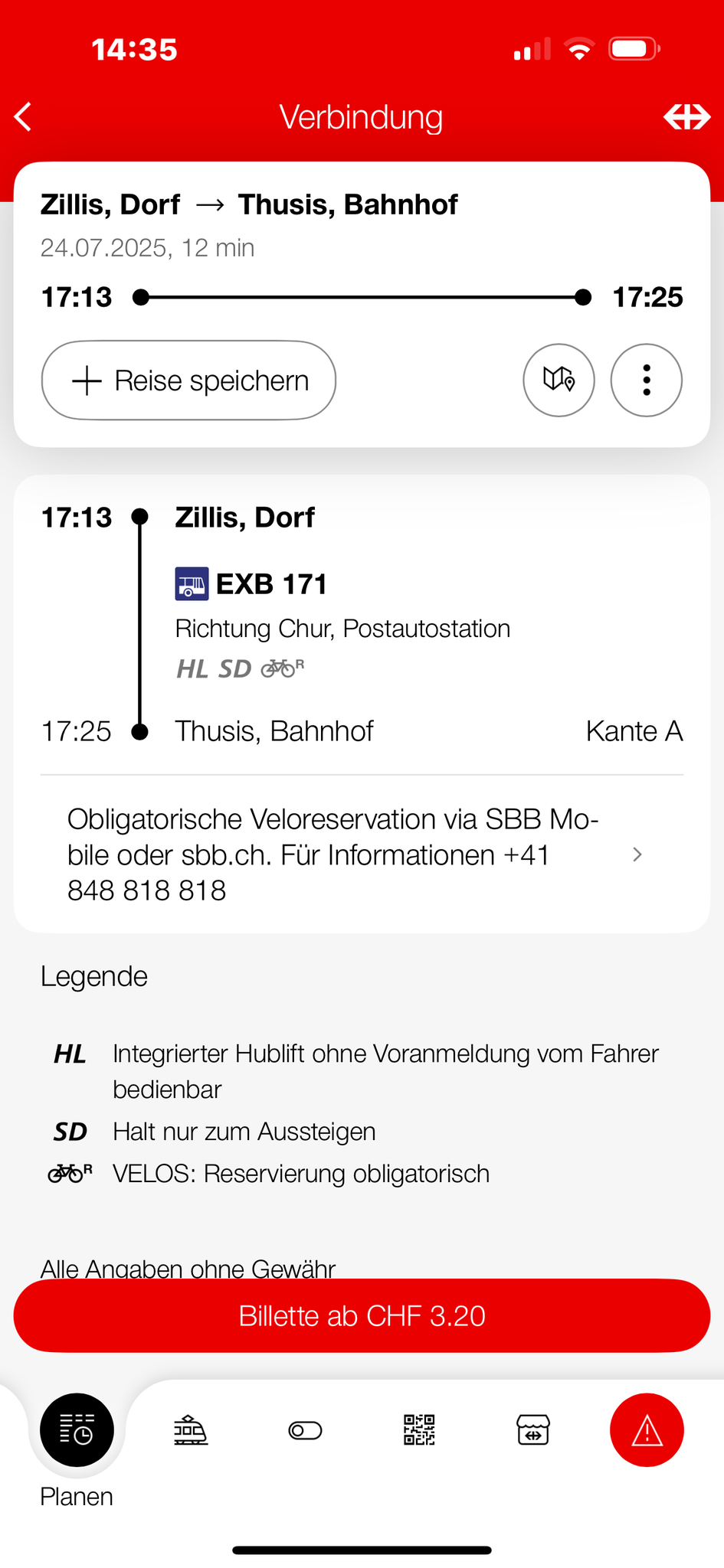Tap the SBB logo in header

[x=686, y=117]
